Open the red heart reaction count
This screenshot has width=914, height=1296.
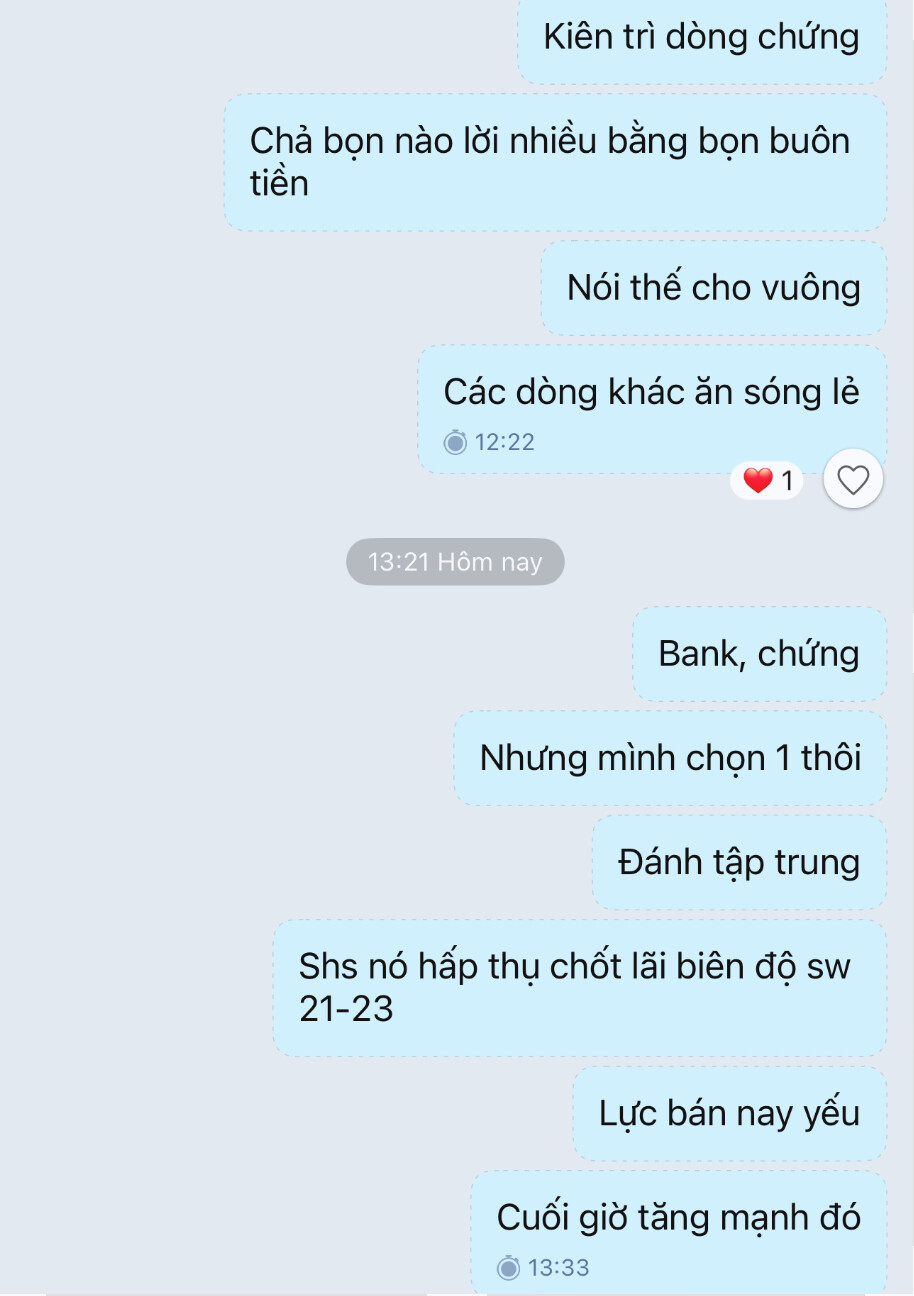768,481
